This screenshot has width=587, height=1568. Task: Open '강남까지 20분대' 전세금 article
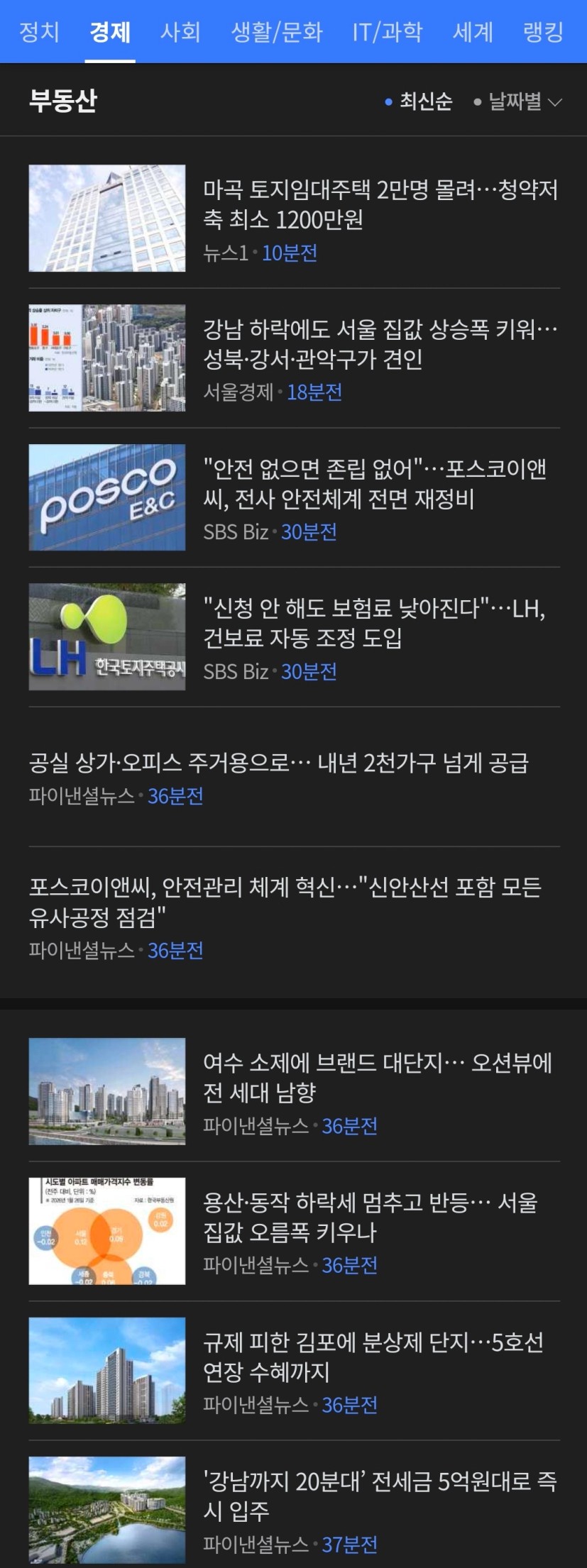point(379,1495)
